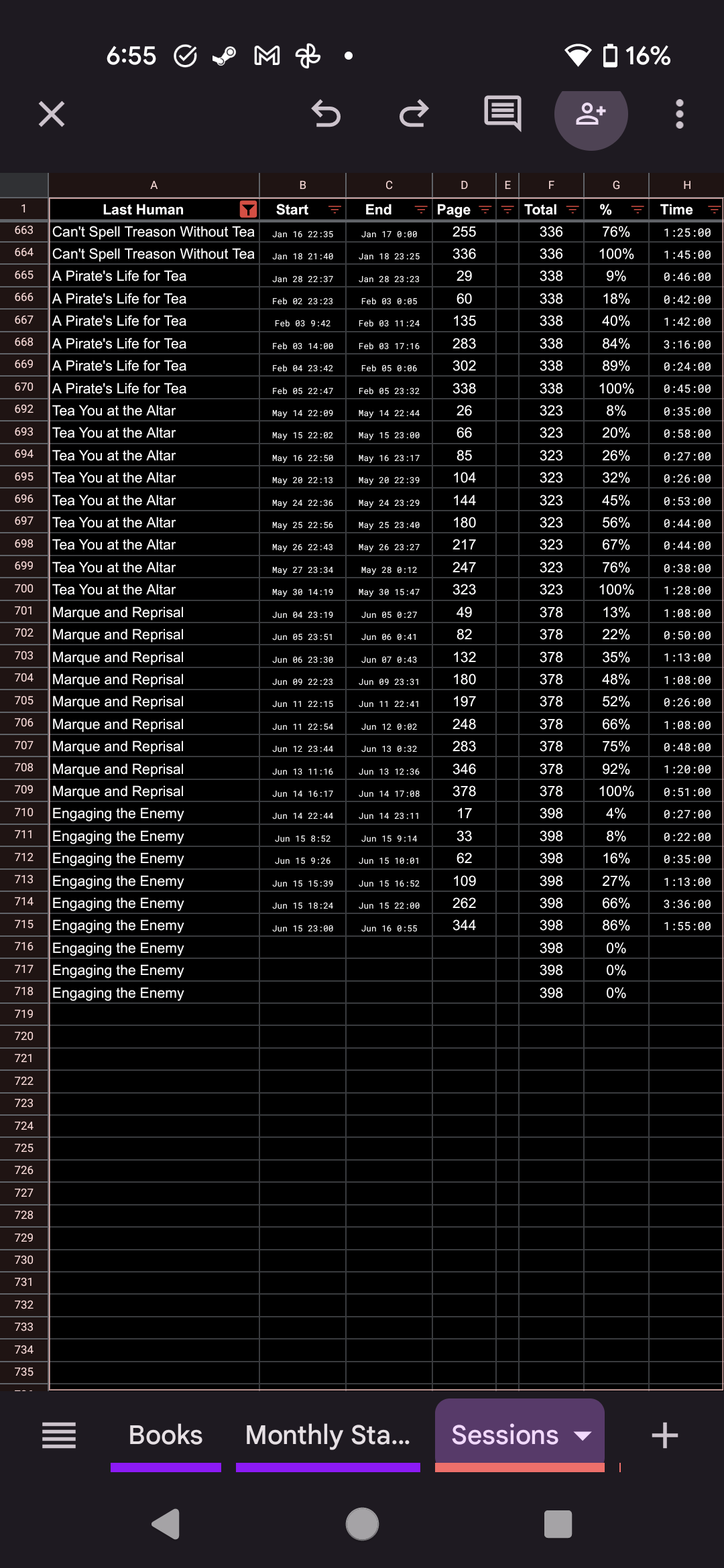Open the Start column filter

coord(335,210)
